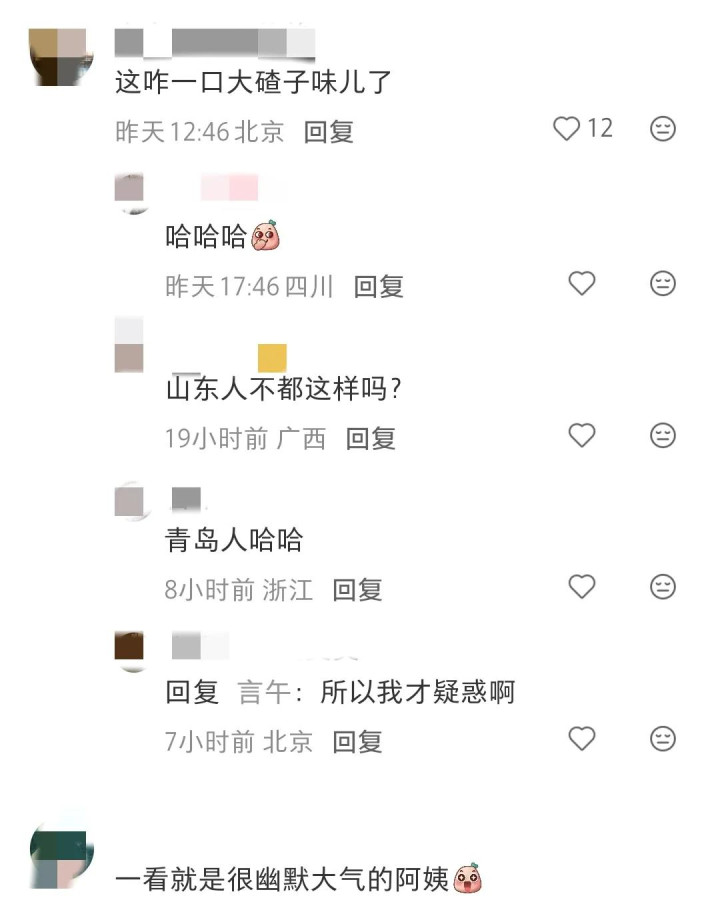Like the comment 这咋一口大碴子味儿了
Viewport: 720px width, 908px height.
tap(568, 129)
